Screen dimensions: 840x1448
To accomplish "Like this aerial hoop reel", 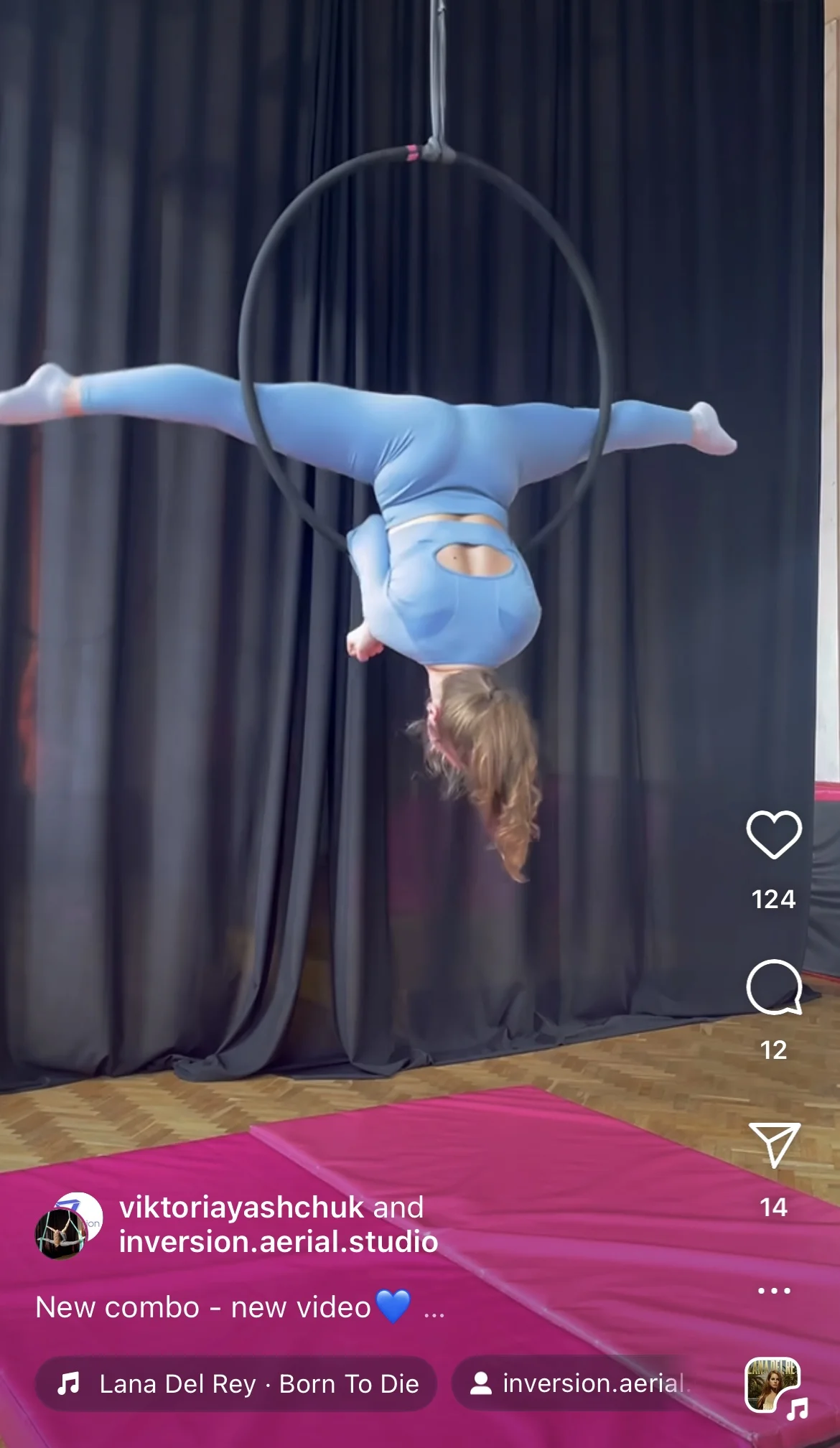I will 773,835.
